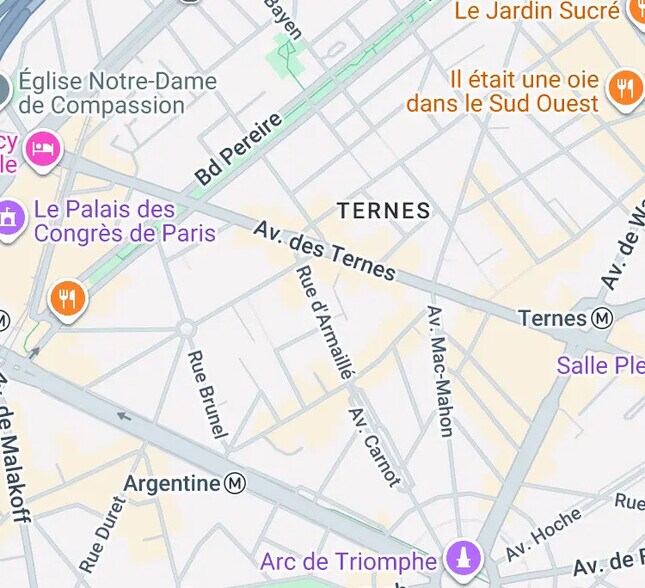Open the Arc de Triomphe landmark pin

click(x=463, y=557)
